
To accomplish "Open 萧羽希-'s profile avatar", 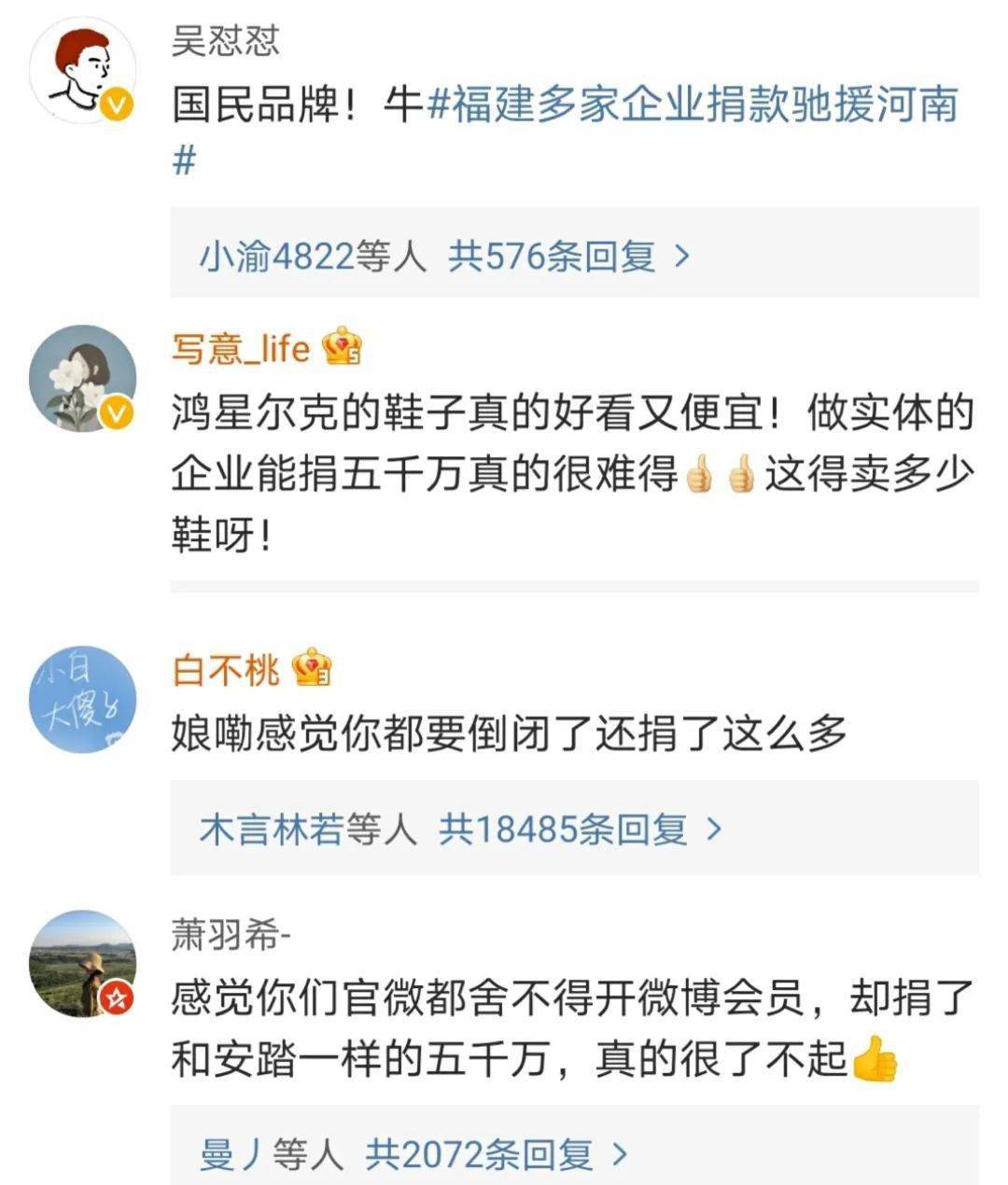I will [82, 963].
